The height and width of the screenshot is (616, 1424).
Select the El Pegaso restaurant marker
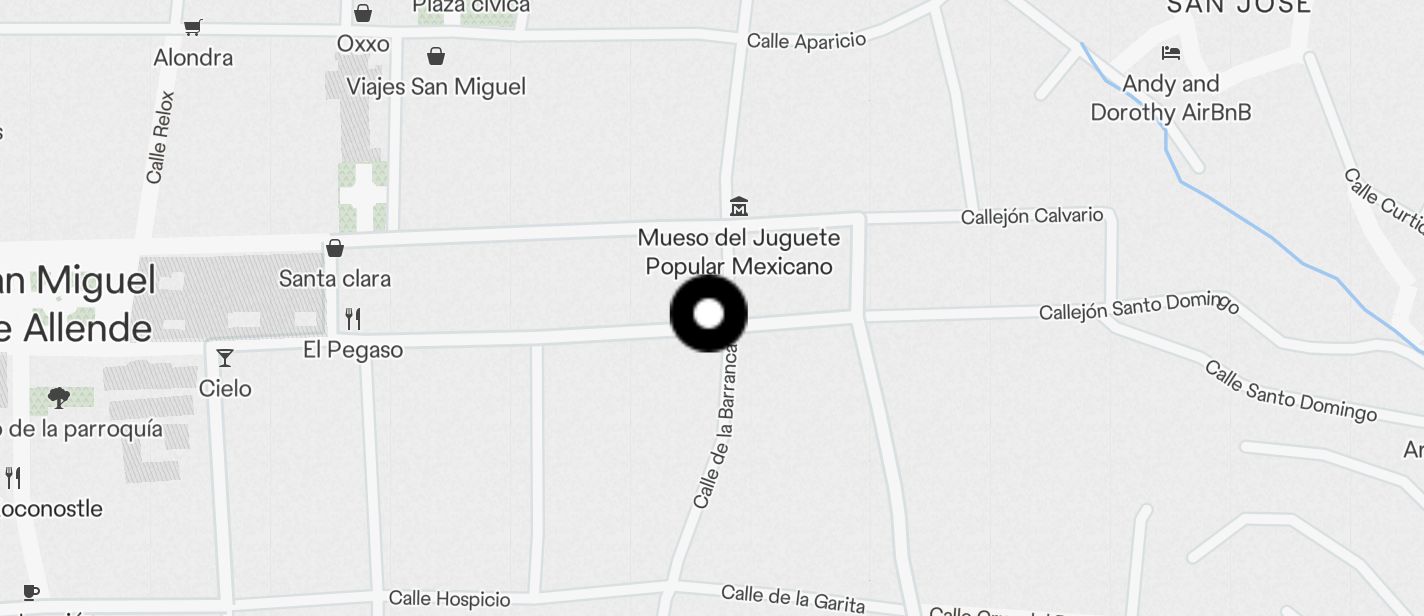[x=352, y=319]
